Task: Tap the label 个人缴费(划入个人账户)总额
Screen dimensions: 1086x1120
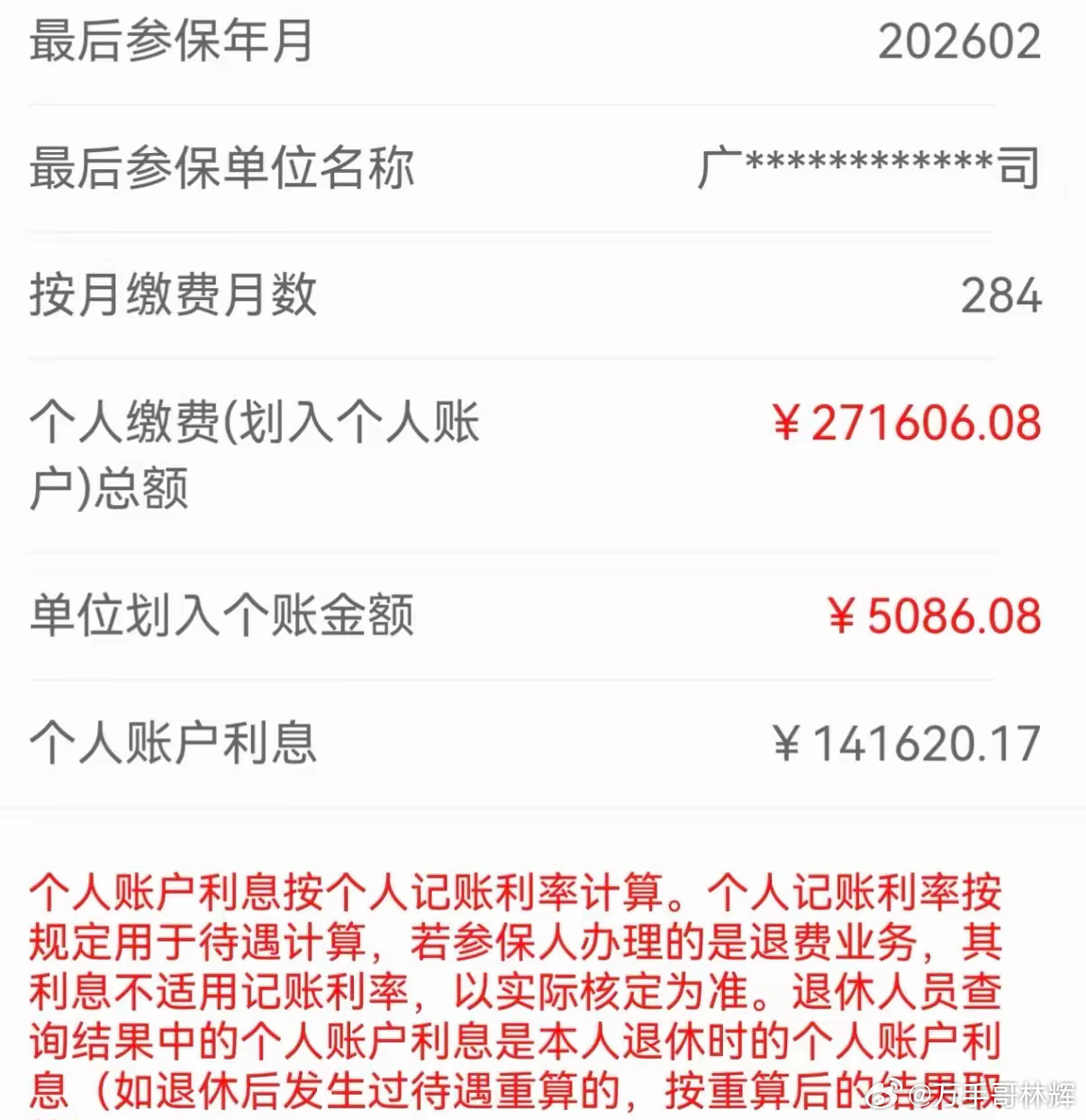Action: [255, 455]
